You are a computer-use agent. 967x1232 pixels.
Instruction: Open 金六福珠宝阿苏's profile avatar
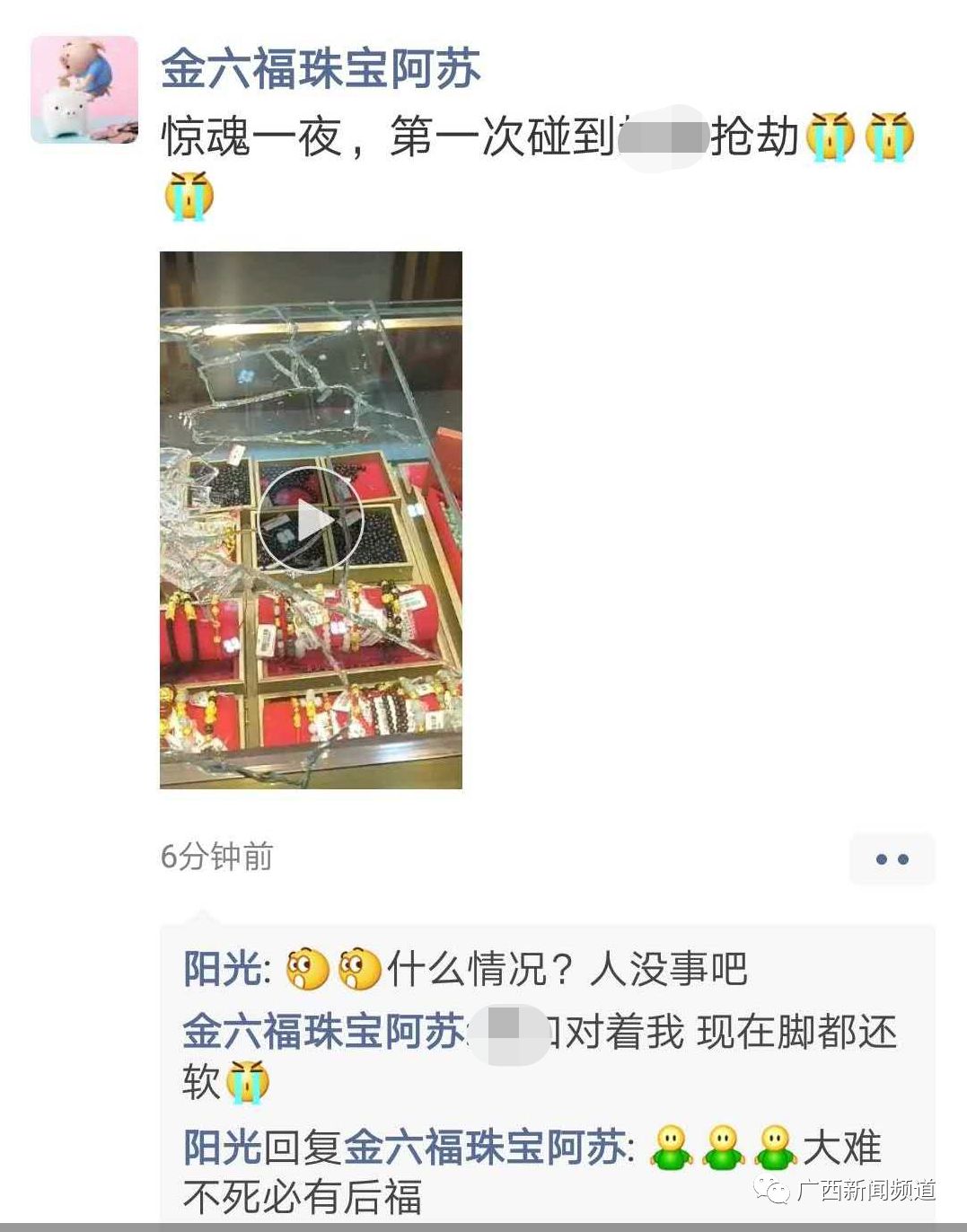point(84,90)
